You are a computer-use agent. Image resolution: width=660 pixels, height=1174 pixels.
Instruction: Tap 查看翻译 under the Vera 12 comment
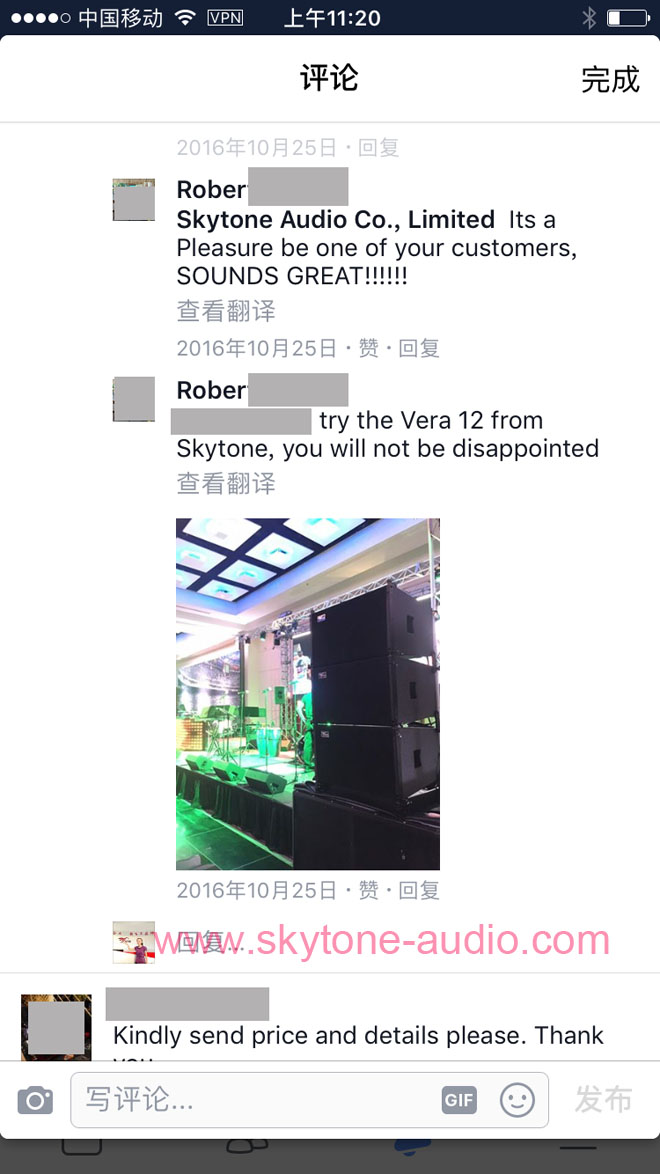click(x=226, y=484)
